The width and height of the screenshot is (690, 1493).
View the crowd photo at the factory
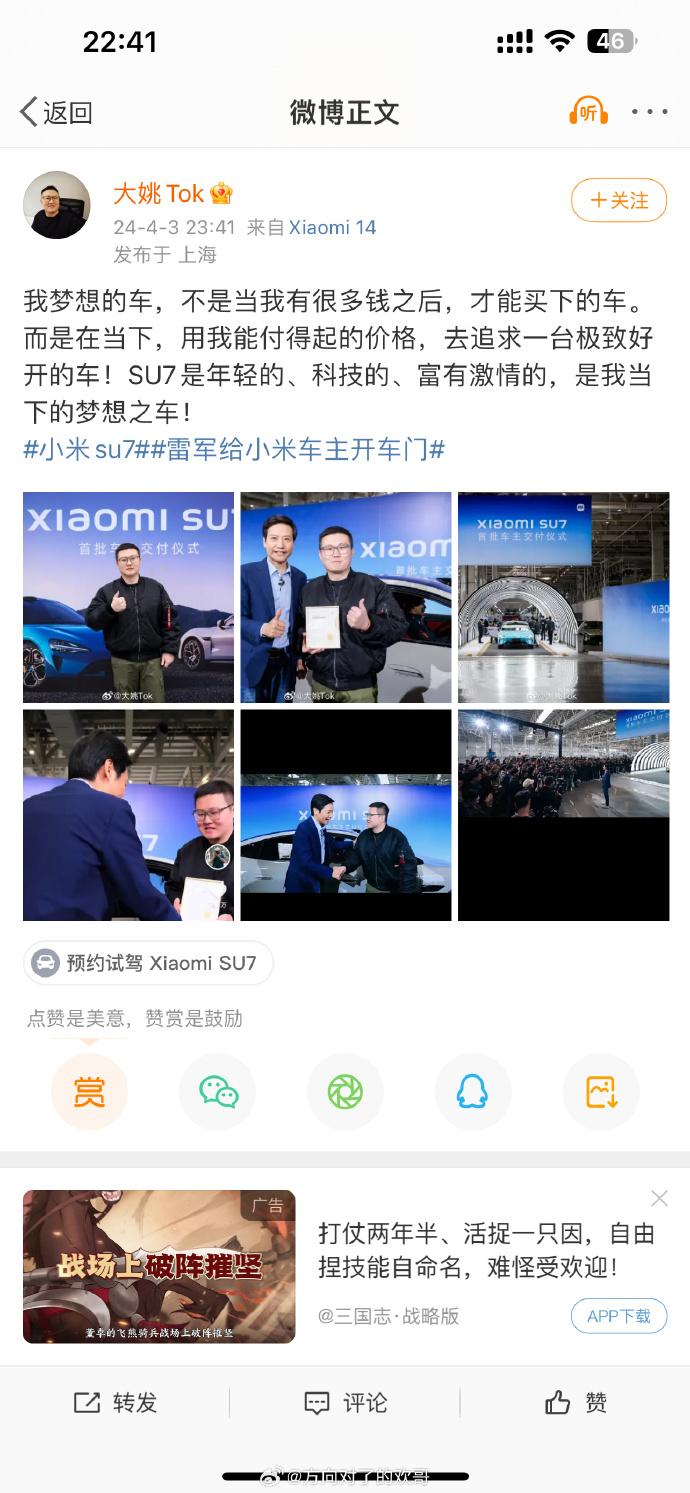[563, 765]
